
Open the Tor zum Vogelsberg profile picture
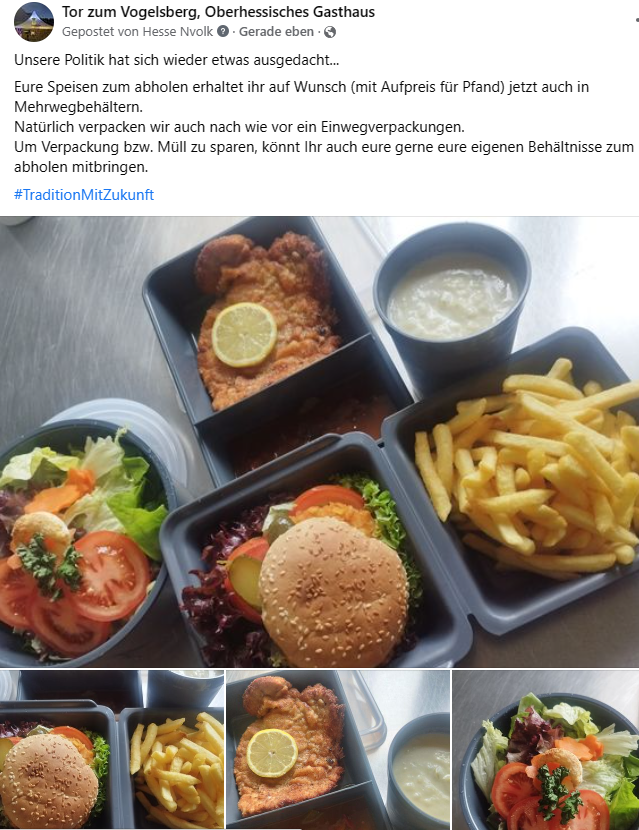pyautogui.click(x=33, y=22)
